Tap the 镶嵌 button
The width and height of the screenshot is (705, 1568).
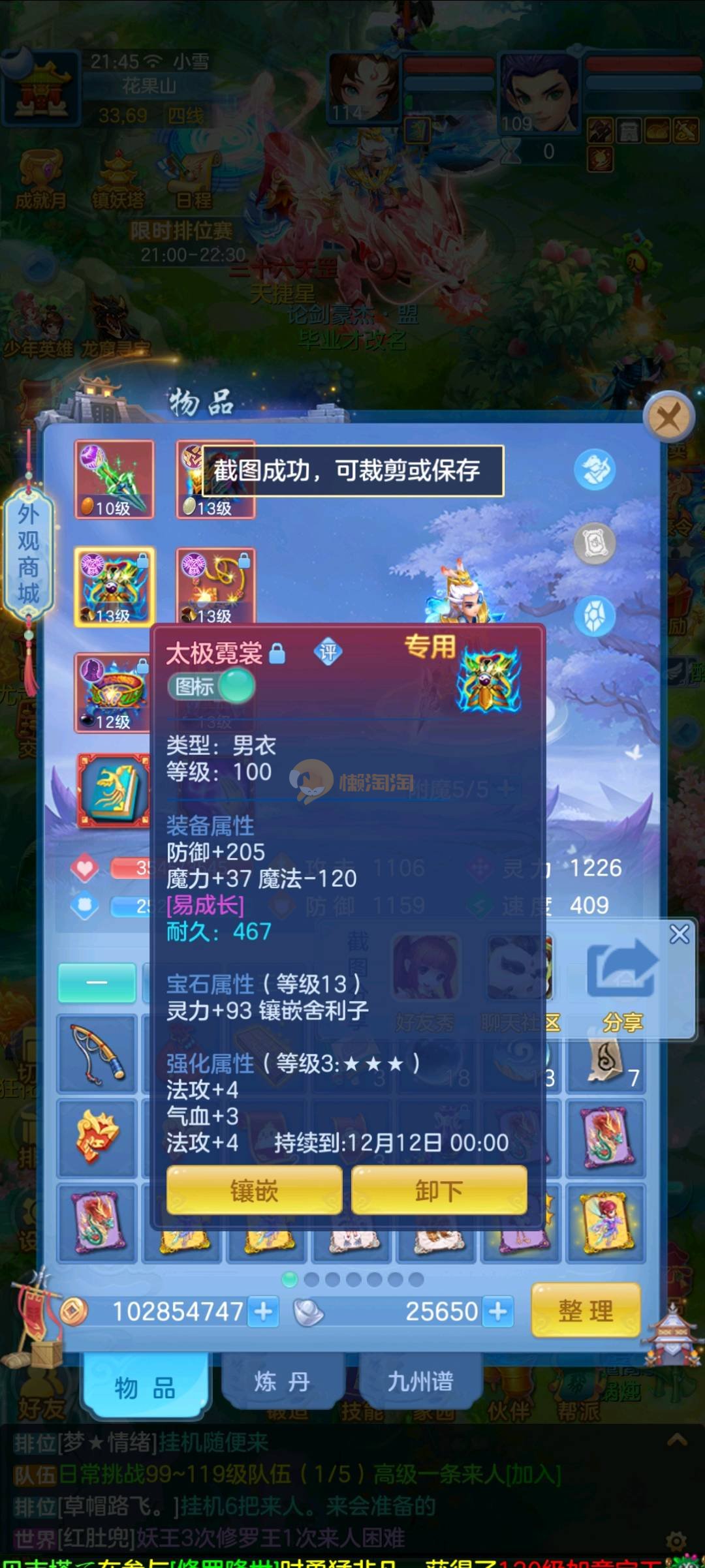tap(254, 1191)
